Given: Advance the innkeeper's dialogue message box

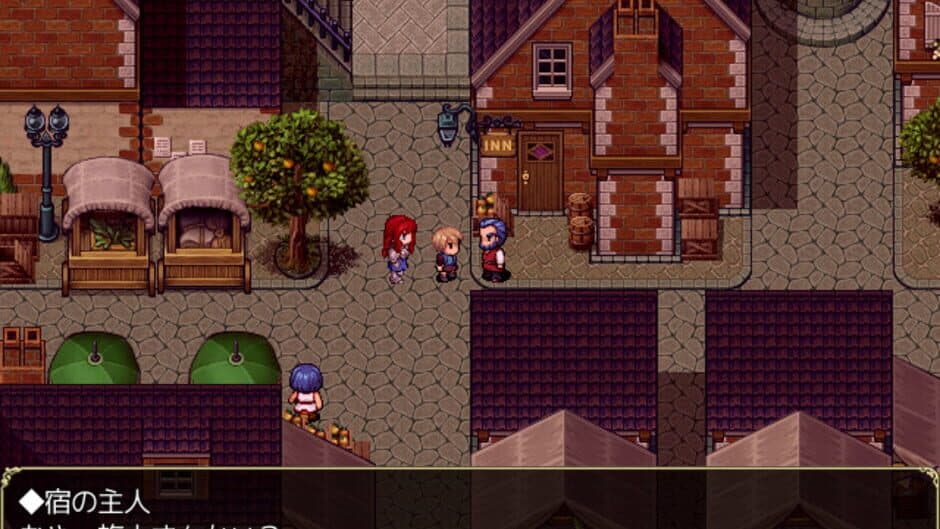Looking at the screenshot, I should 470,500.
